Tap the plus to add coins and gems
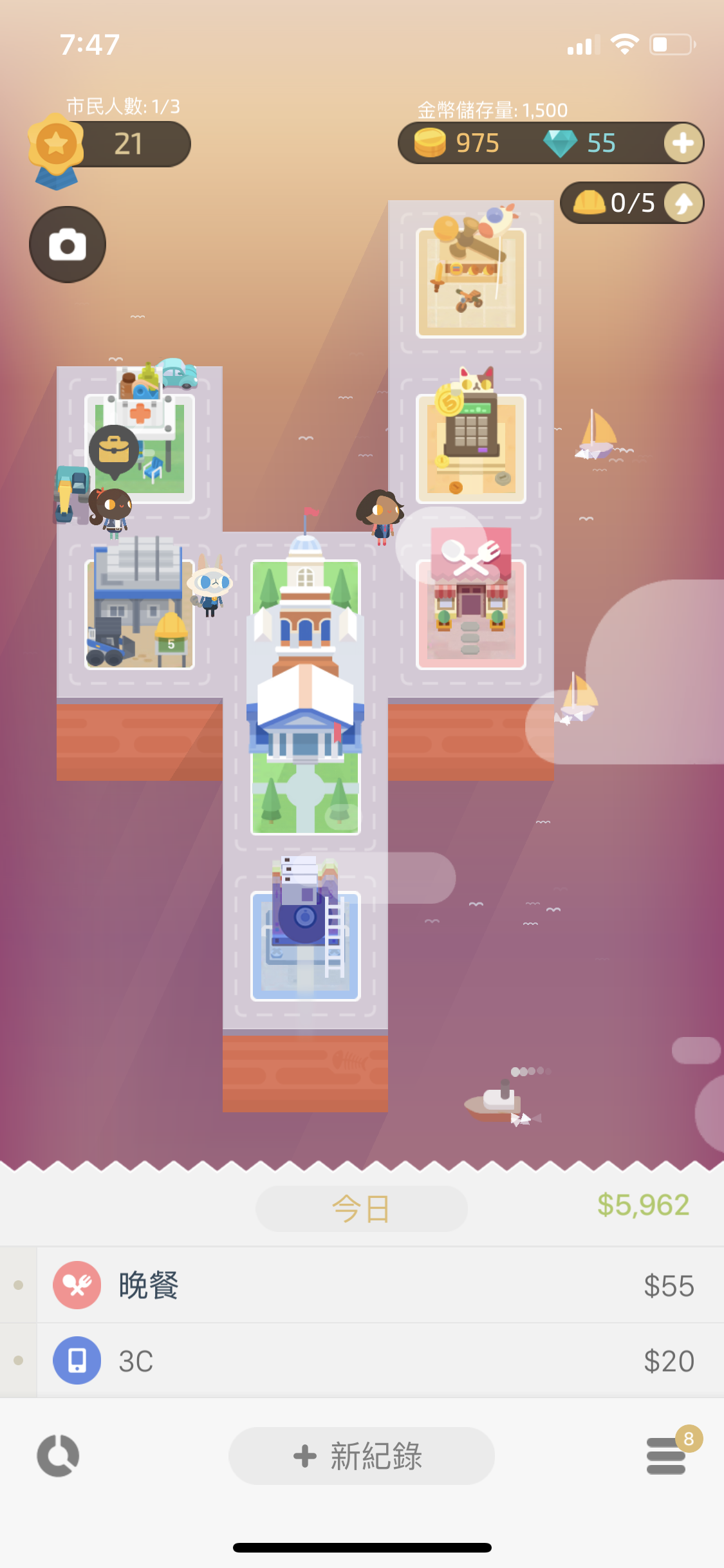 pyautogui.click(x=683, y=143)
